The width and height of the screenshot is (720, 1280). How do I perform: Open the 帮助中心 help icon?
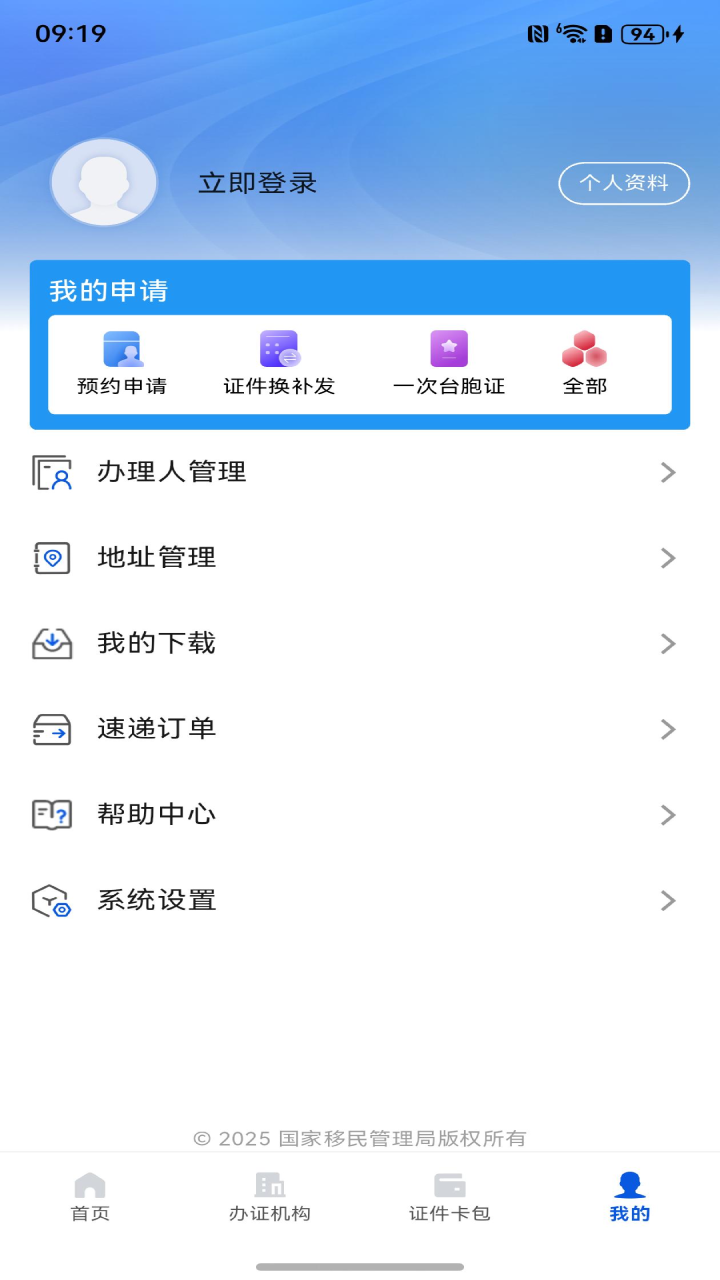52,814
